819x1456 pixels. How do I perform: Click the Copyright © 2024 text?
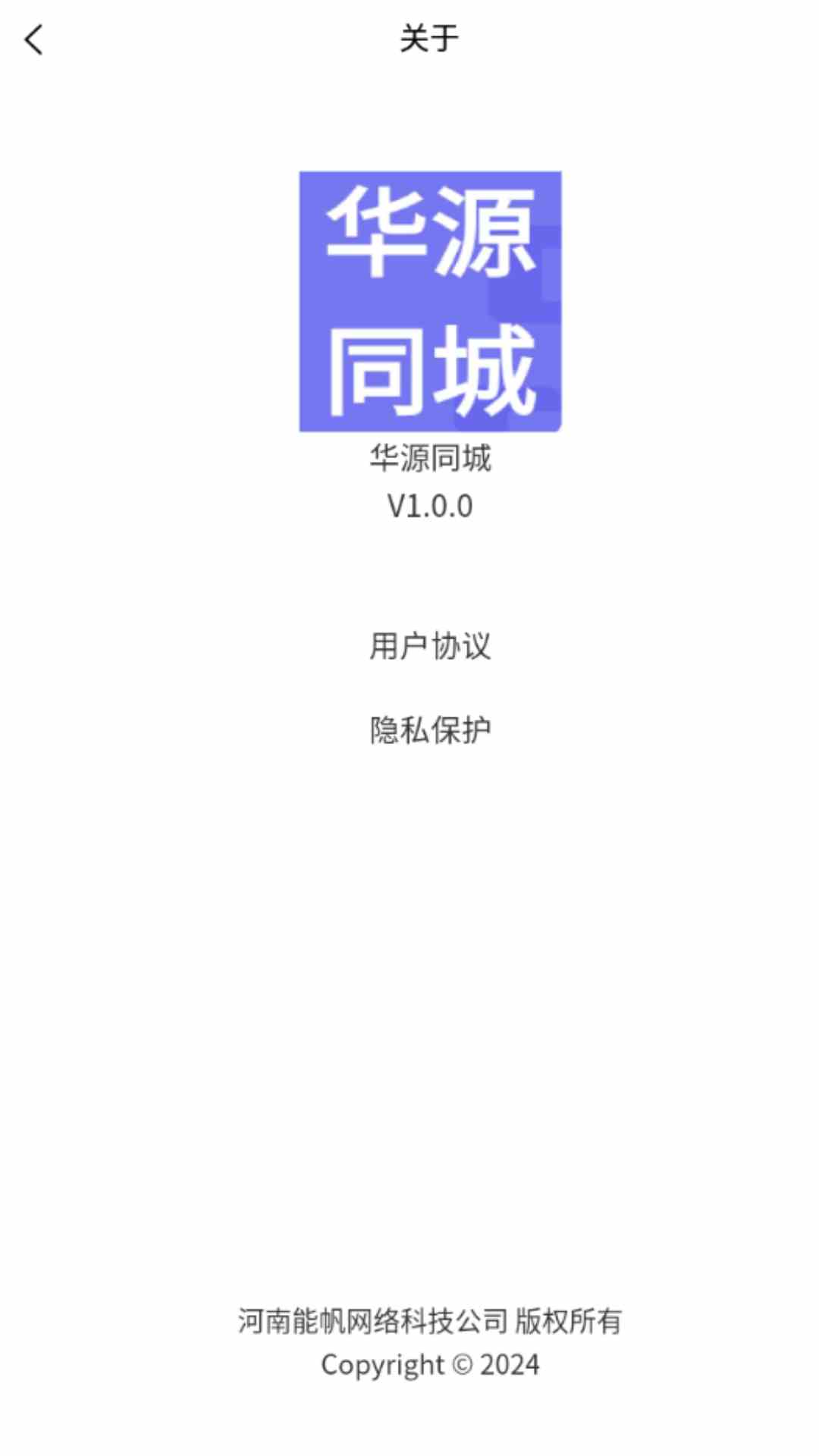tap(430, 1365)
